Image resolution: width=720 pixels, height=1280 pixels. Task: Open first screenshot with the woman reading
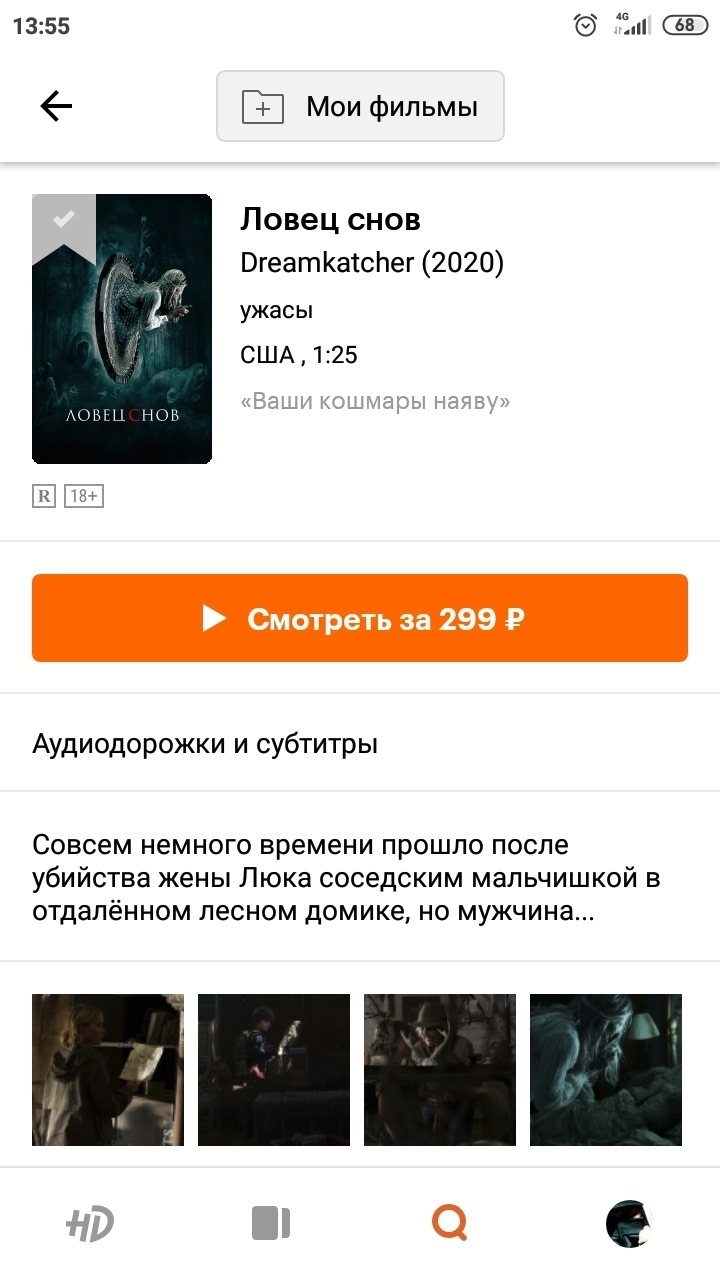[x=108, y=1069]
